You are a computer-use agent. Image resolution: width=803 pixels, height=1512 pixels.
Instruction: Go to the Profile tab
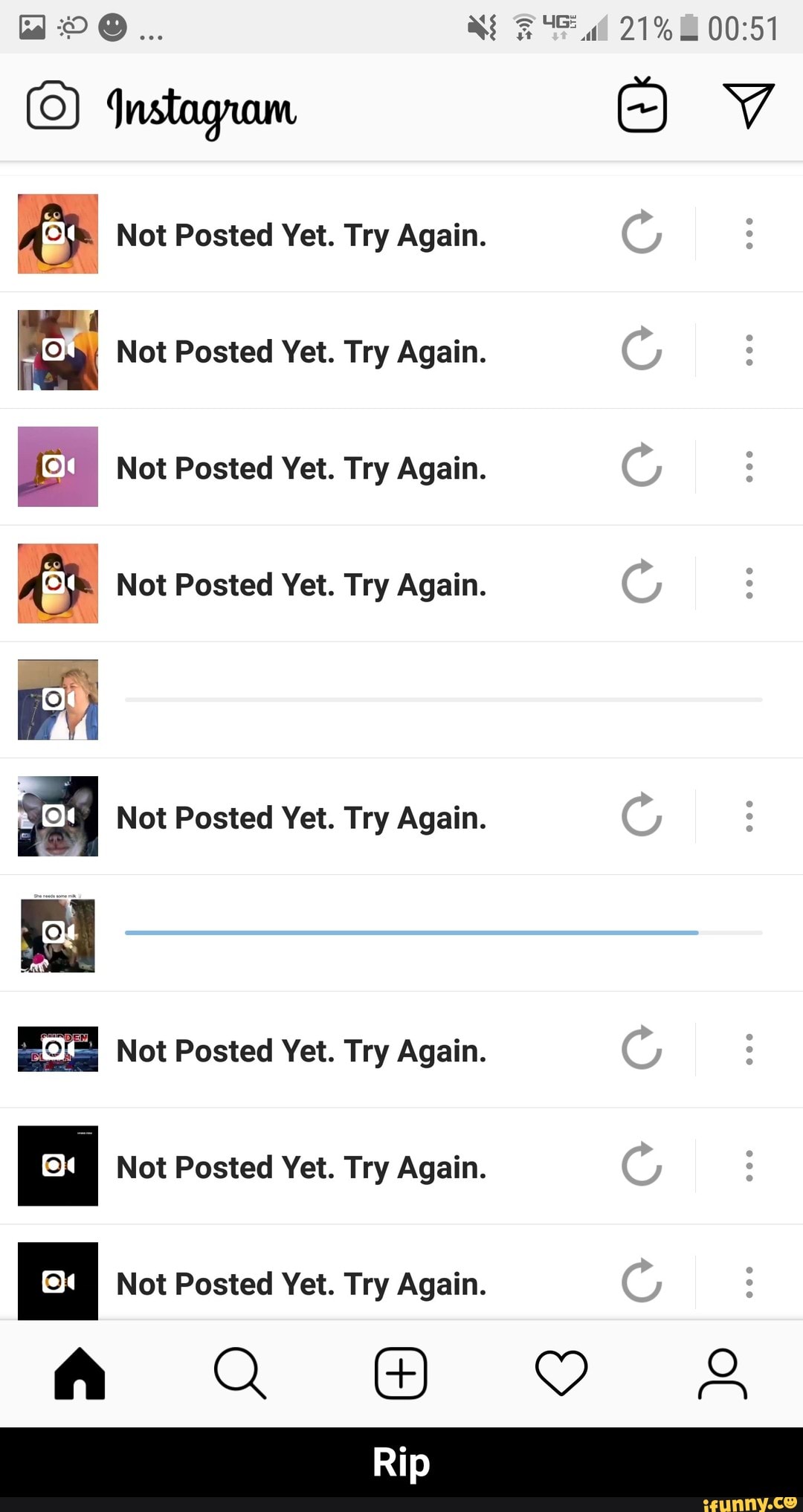[722, 1374]
